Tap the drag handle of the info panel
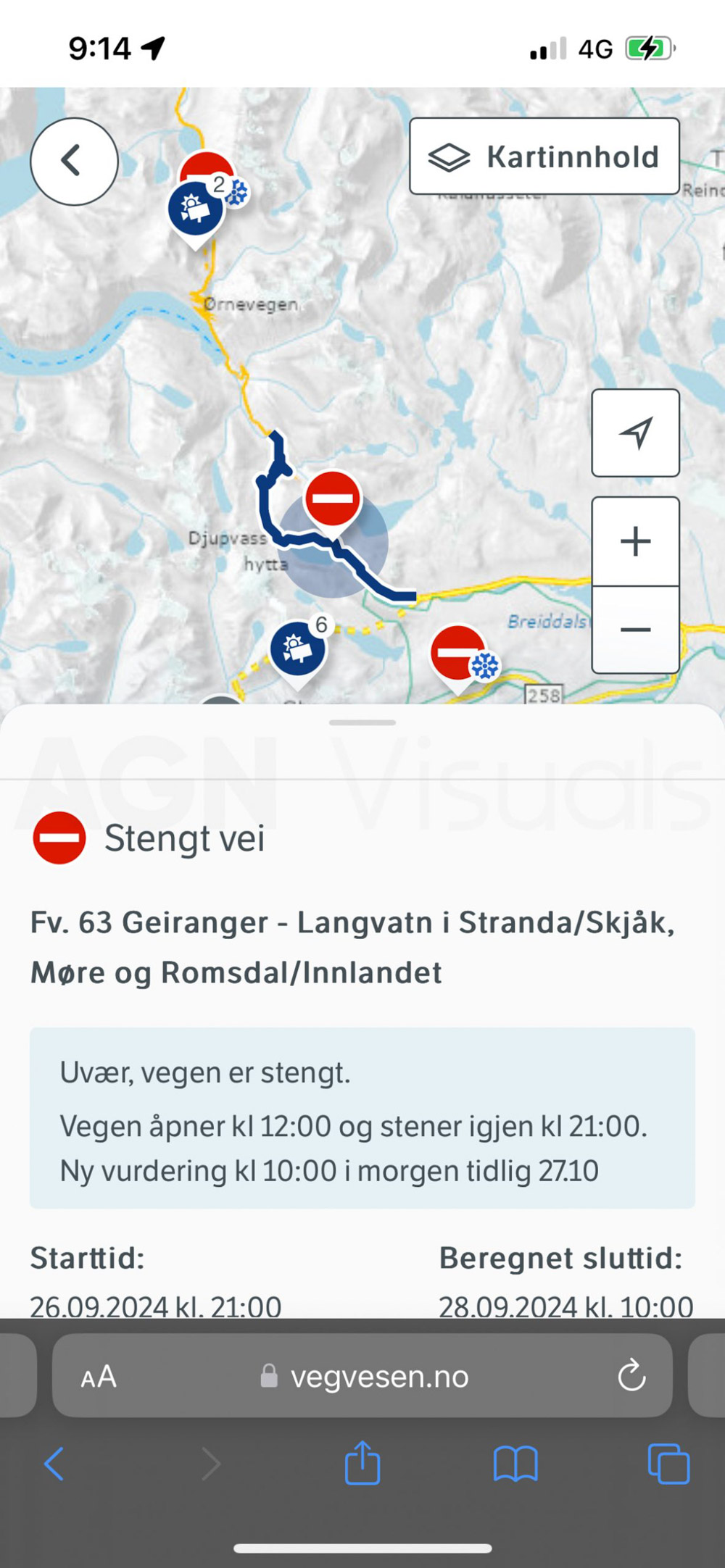 point(362,722)
